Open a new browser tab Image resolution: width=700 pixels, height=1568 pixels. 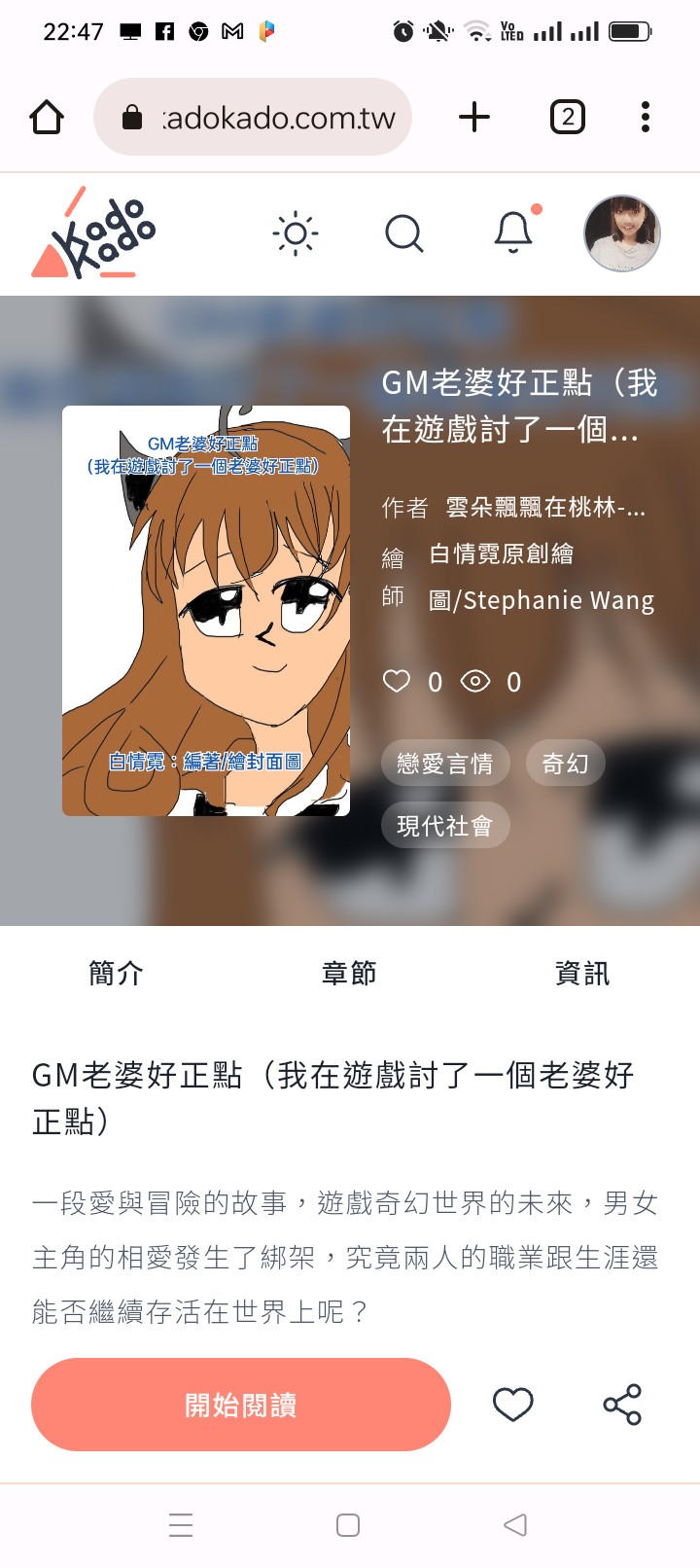tap(474, 118)
